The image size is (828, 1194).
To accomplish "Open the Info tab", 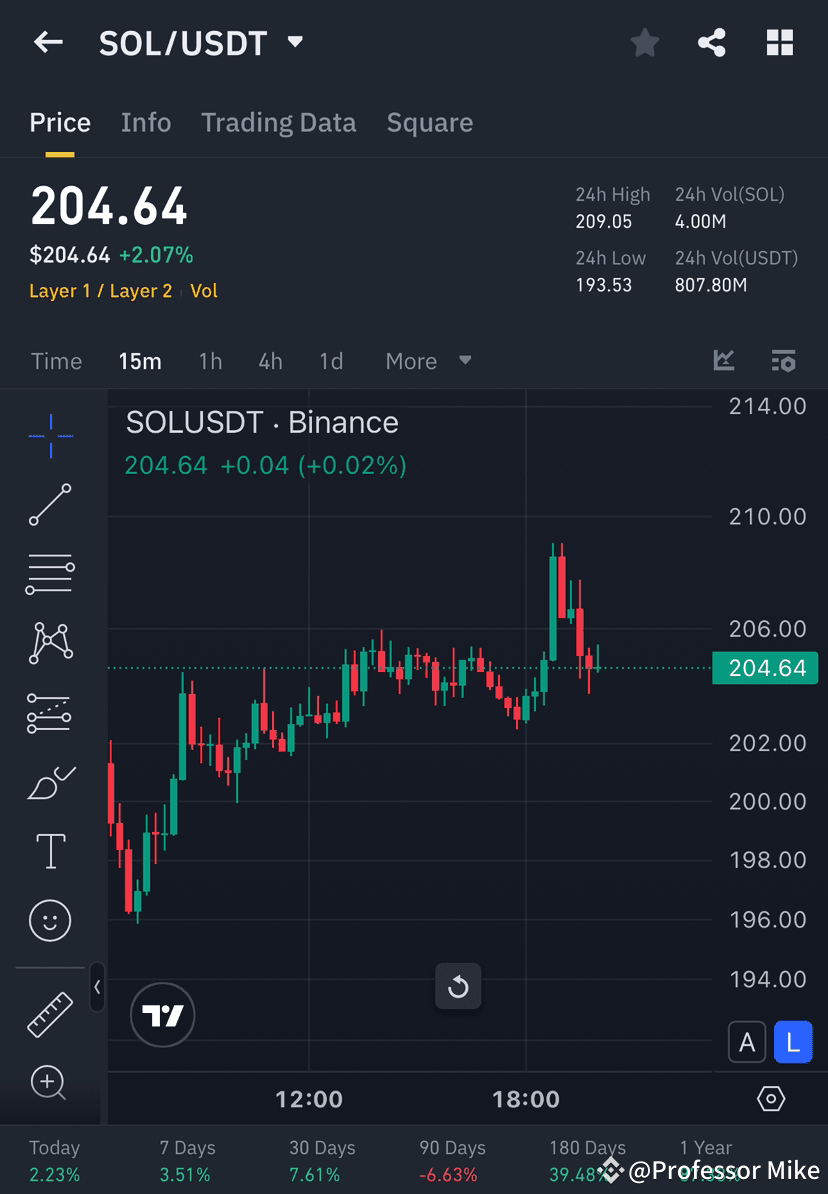I will click(x=146, y=122).
